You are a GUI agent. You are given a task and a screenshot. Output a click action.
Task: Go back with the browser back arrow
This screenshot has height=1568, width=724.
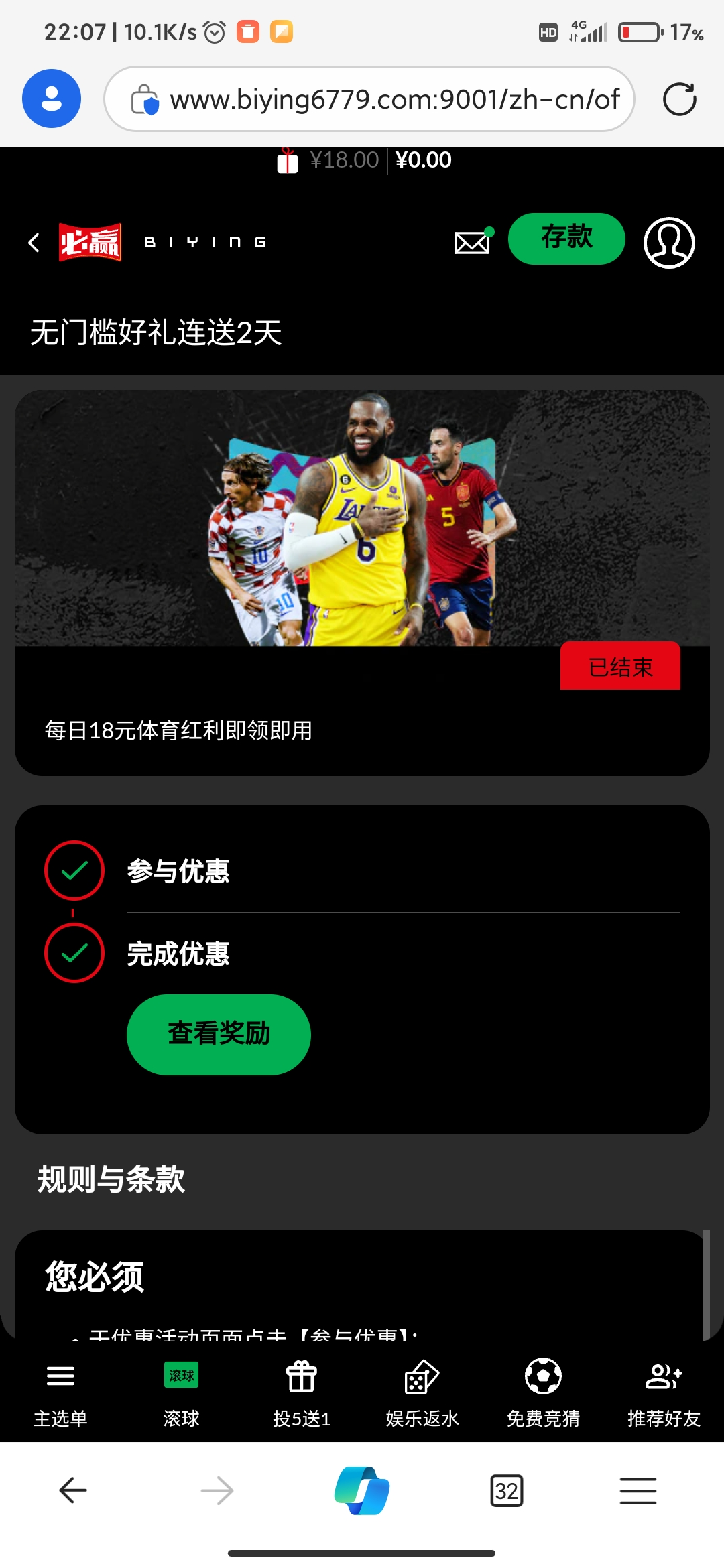[x=72, y=1490]
